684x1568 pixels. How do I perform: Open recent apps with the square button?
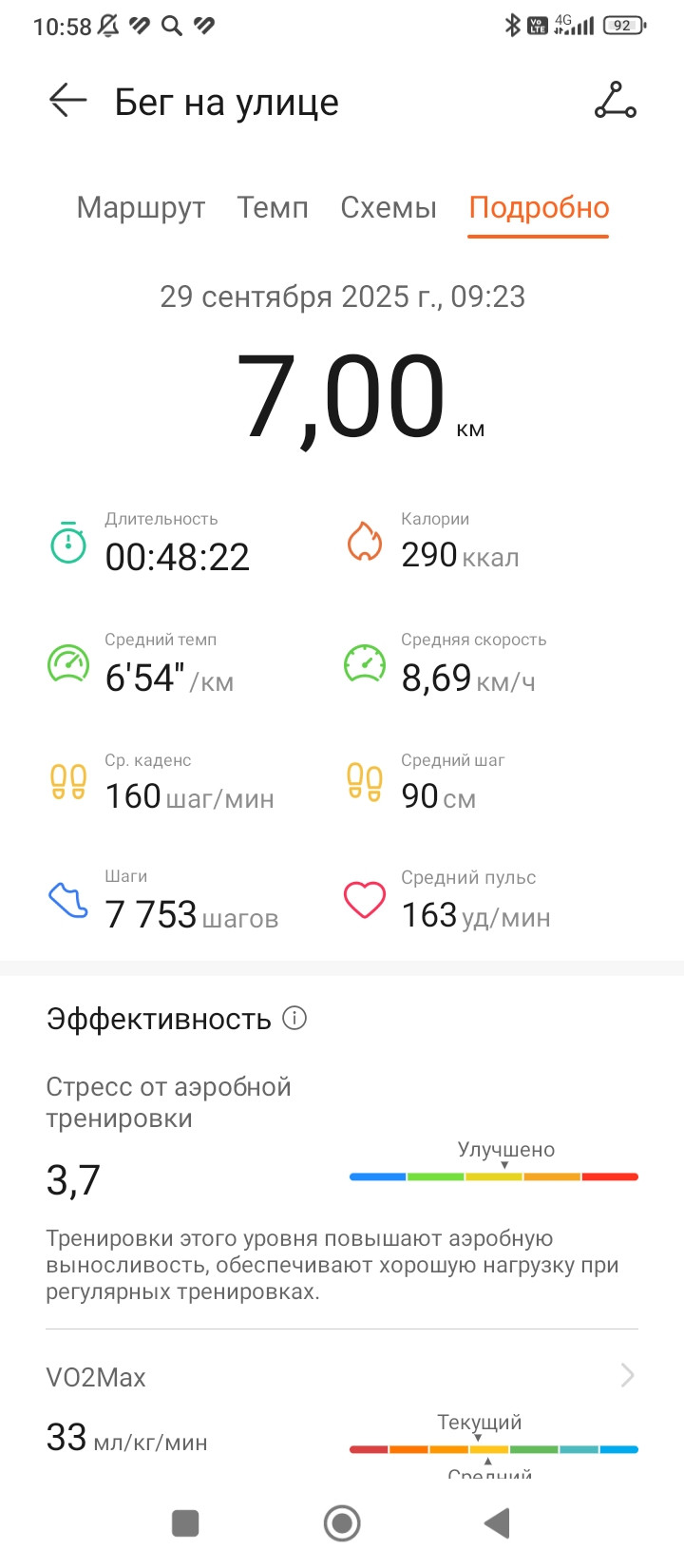185,1523
